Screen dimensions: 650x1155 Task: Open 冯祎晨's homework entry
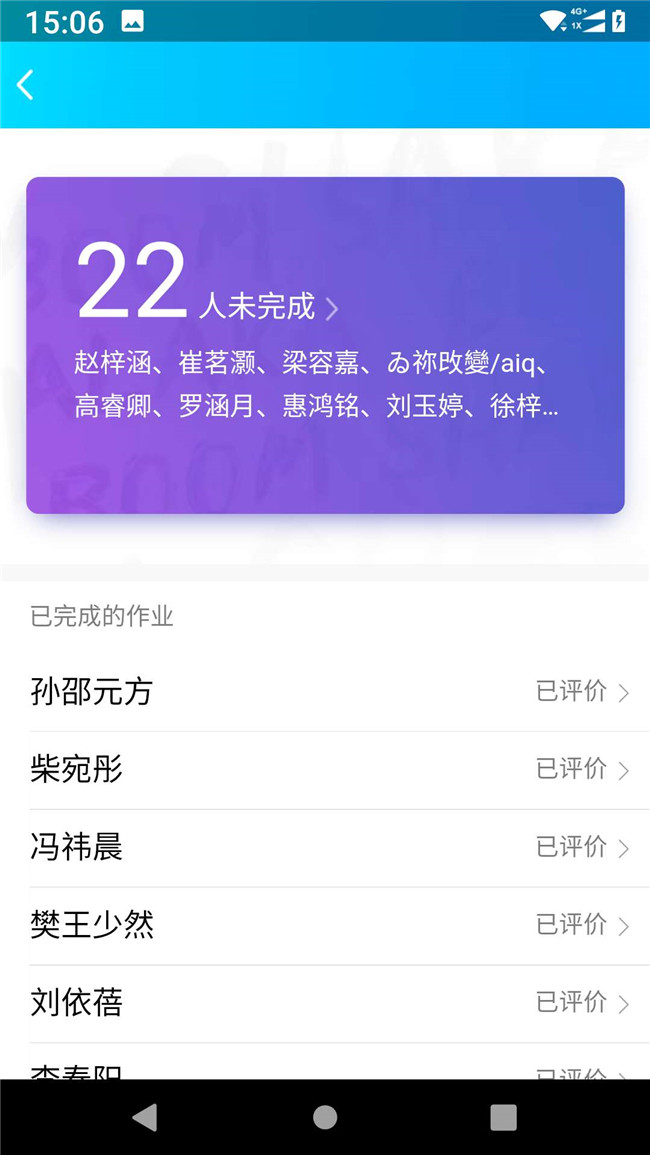tap(325, 848)
